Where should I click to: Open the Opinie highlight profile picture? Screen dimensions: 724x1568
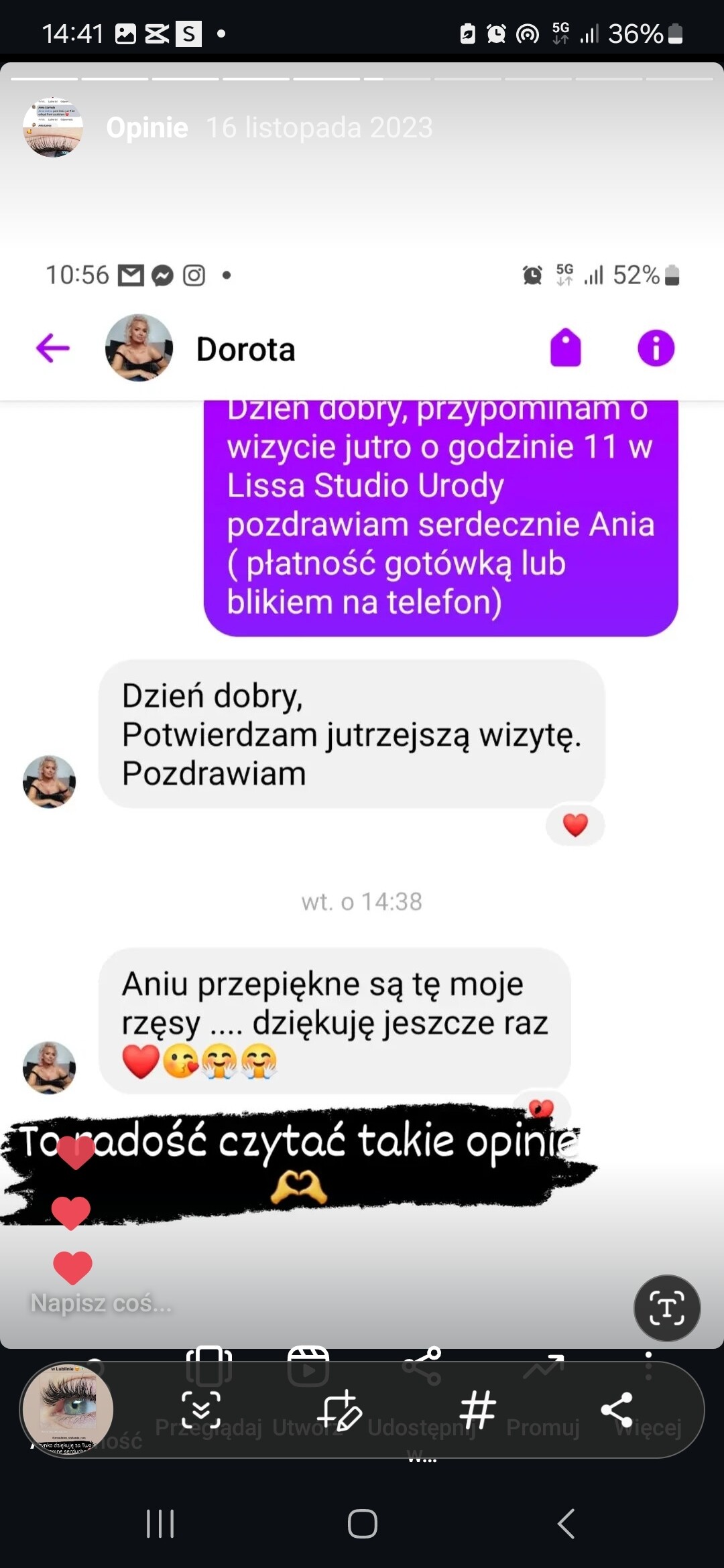53,127
